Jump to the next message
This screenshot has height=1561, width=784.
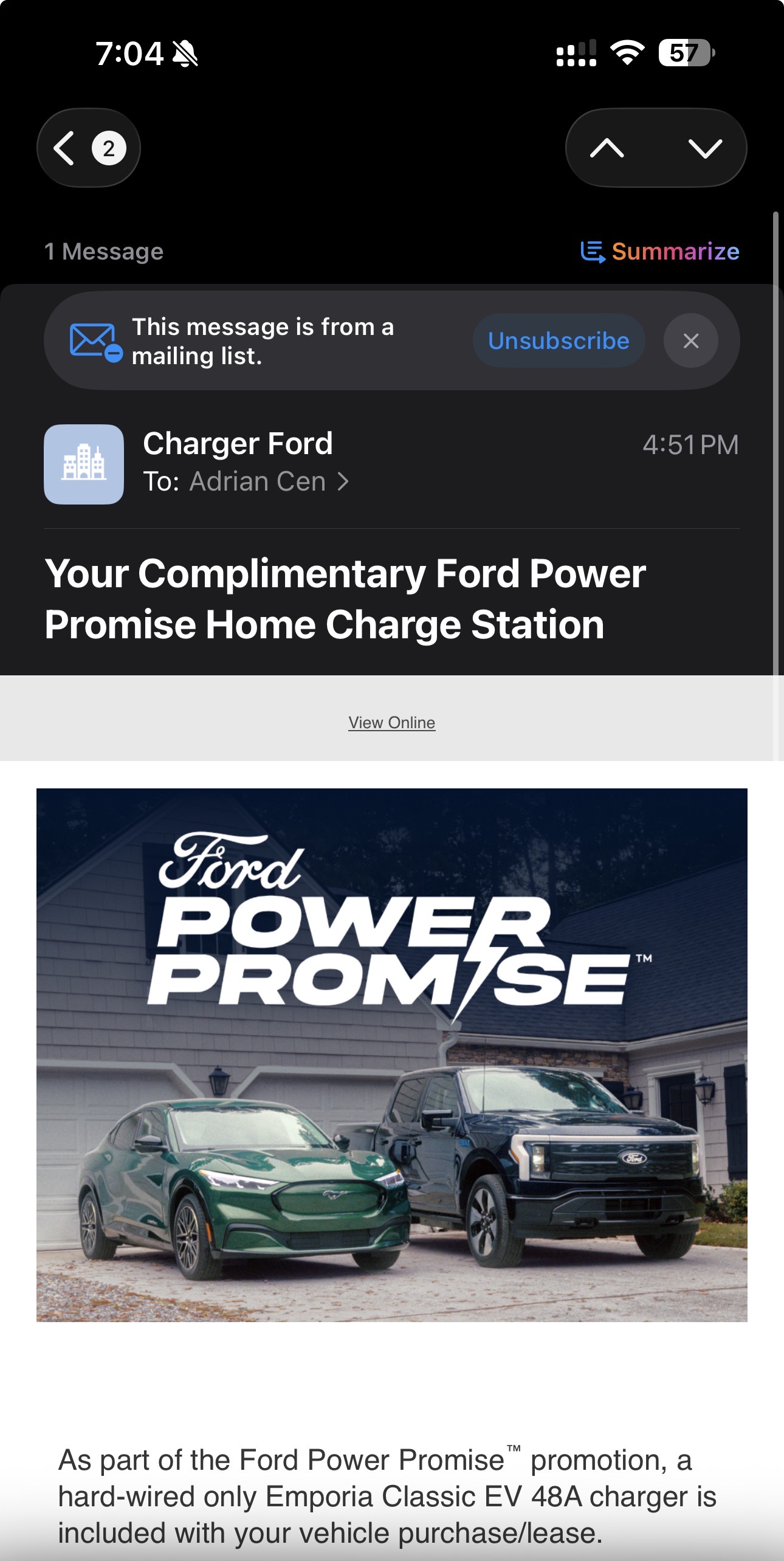[705, 148]
